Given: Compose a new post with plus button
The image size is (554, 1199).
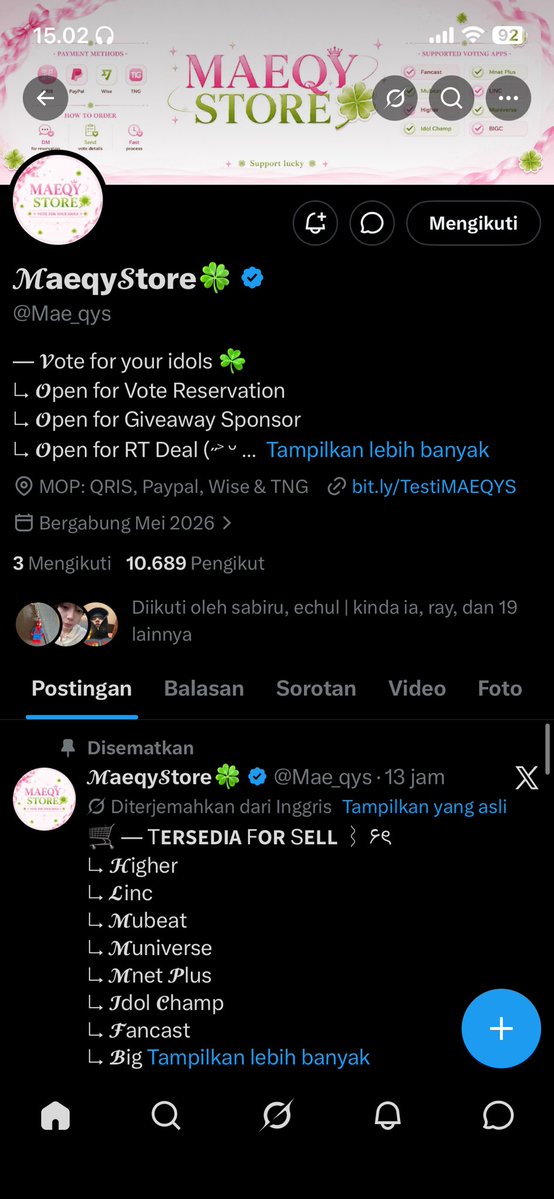Looking at the screenshot, I should 501,1028.
